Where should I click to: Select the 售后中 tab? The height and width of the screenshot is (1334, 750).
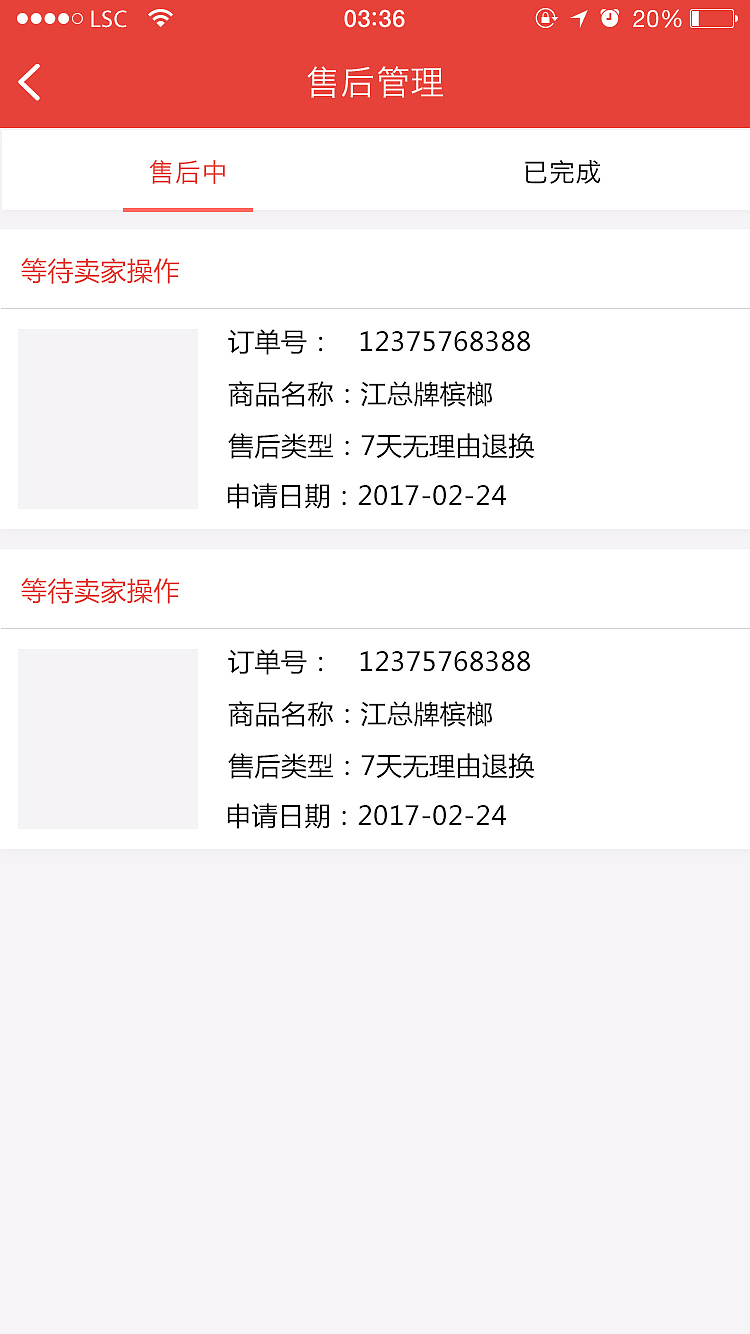coord(188,172)
